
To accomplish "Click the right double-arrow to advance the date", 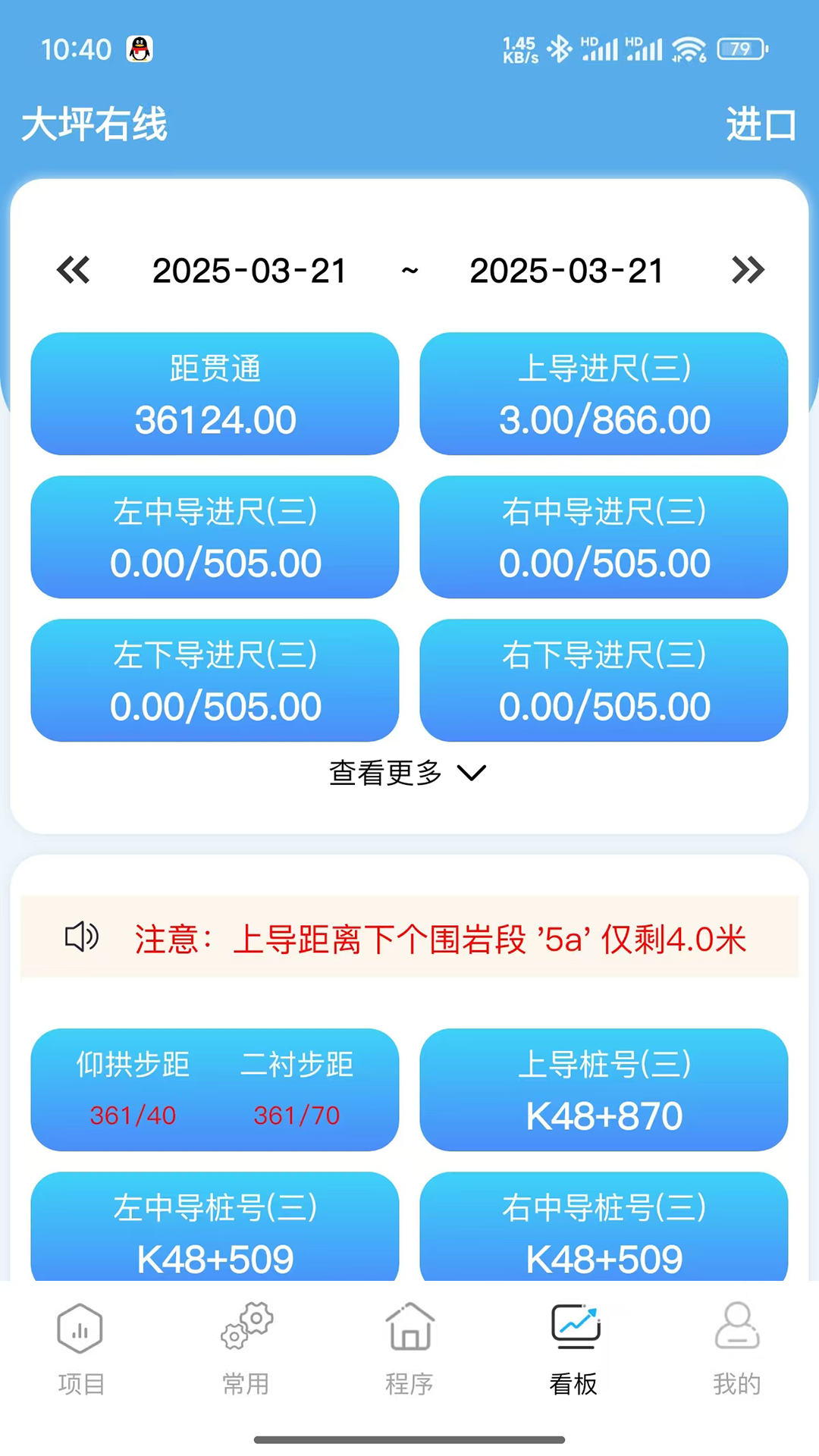I will (748, 271).
